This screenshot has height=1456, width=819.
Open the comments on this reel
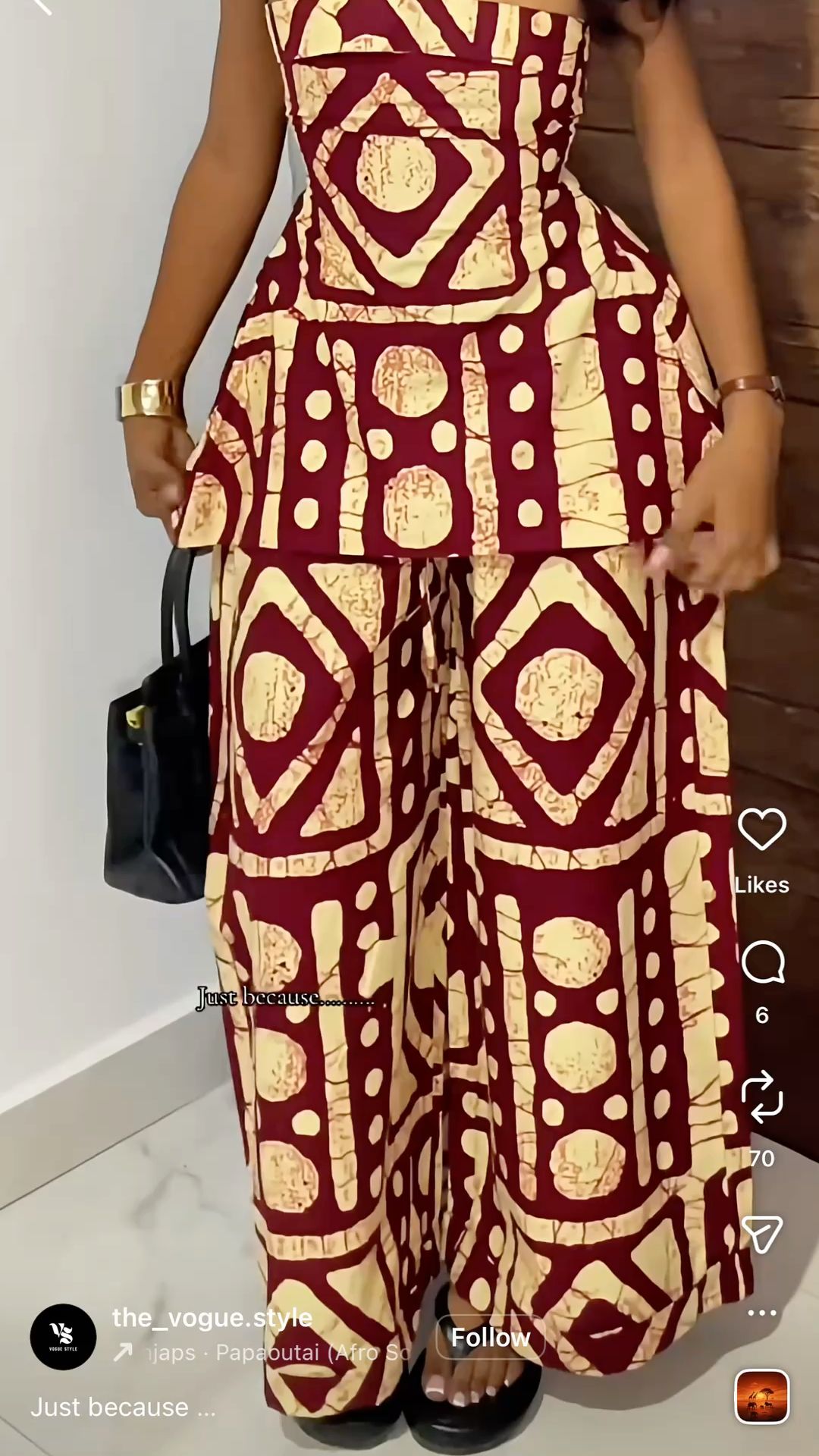[761, 962]
